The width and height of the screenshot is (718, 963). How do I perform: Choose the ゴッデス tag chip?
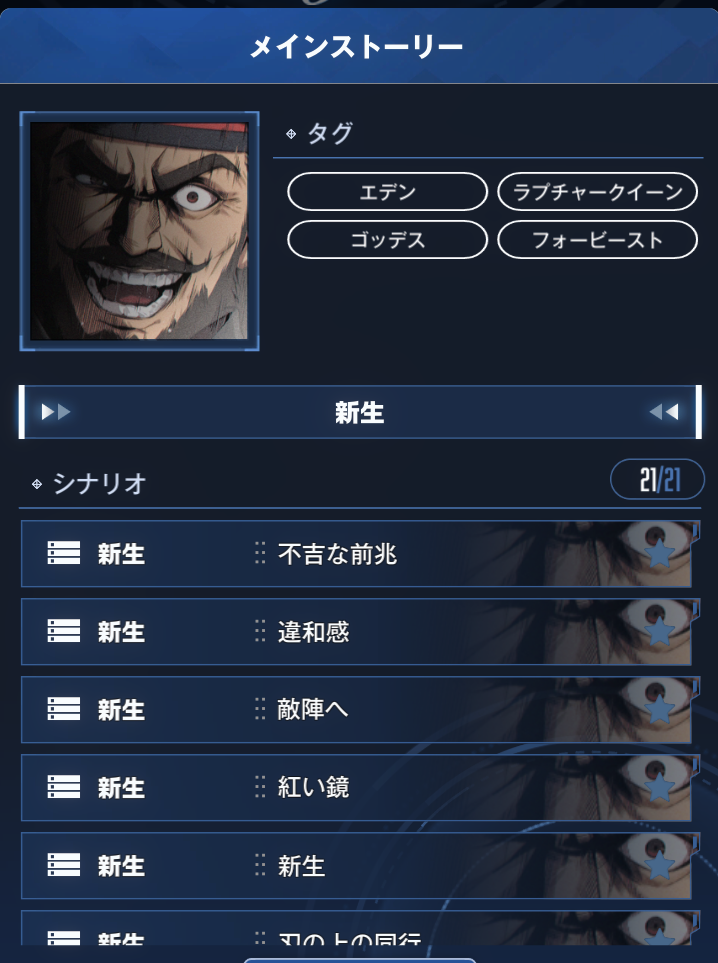387,240
